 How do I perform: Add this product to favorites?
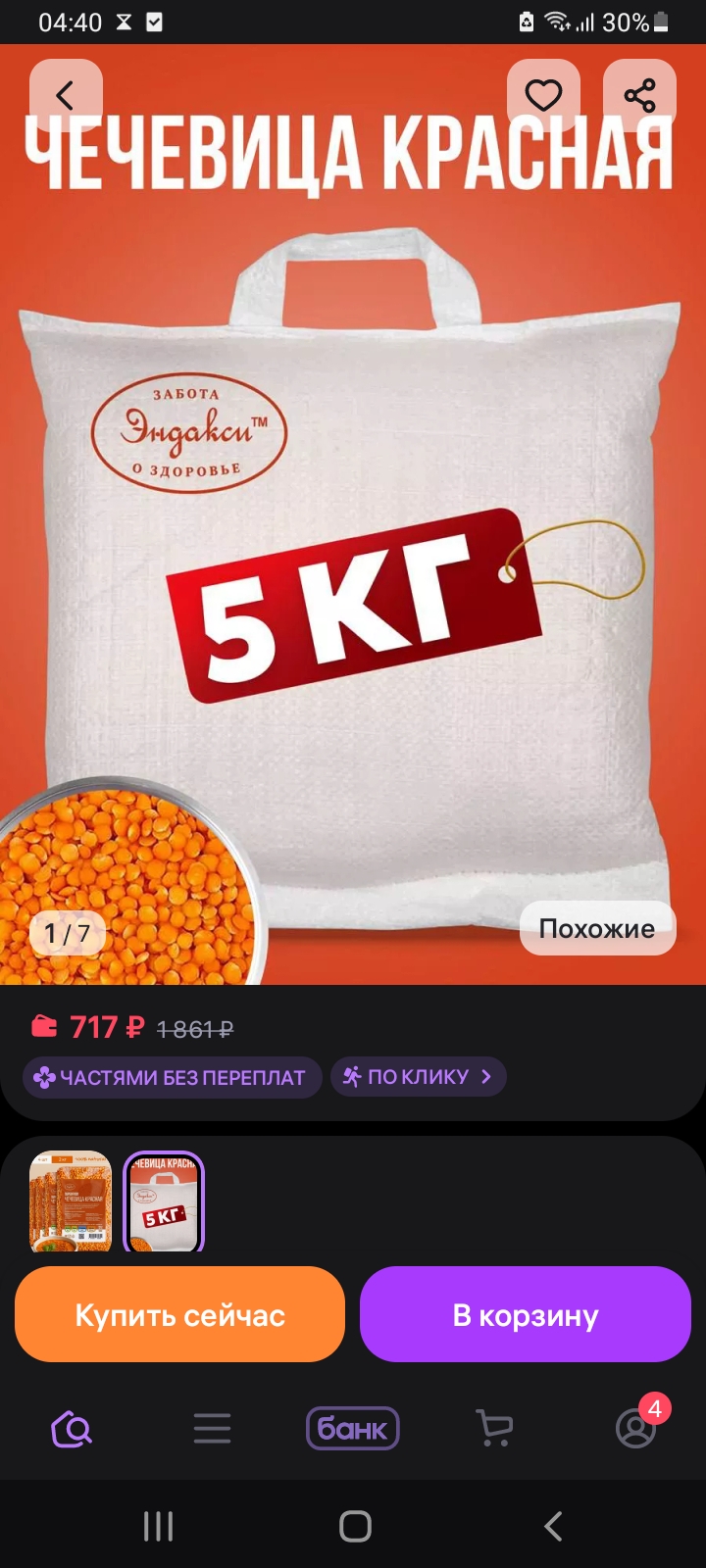coord(543,96)
